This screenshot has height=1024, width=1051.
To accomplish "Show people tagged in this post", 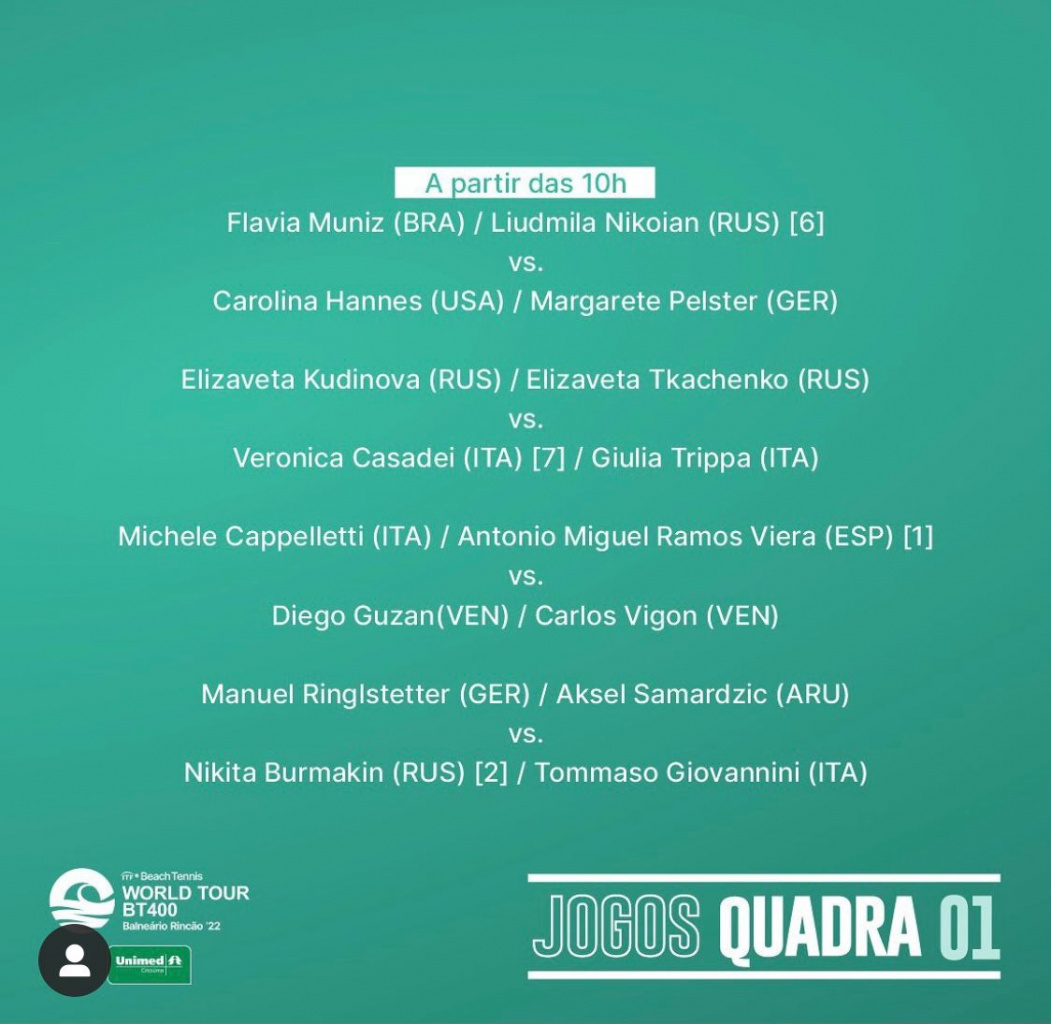I will (x=74, y=960).
